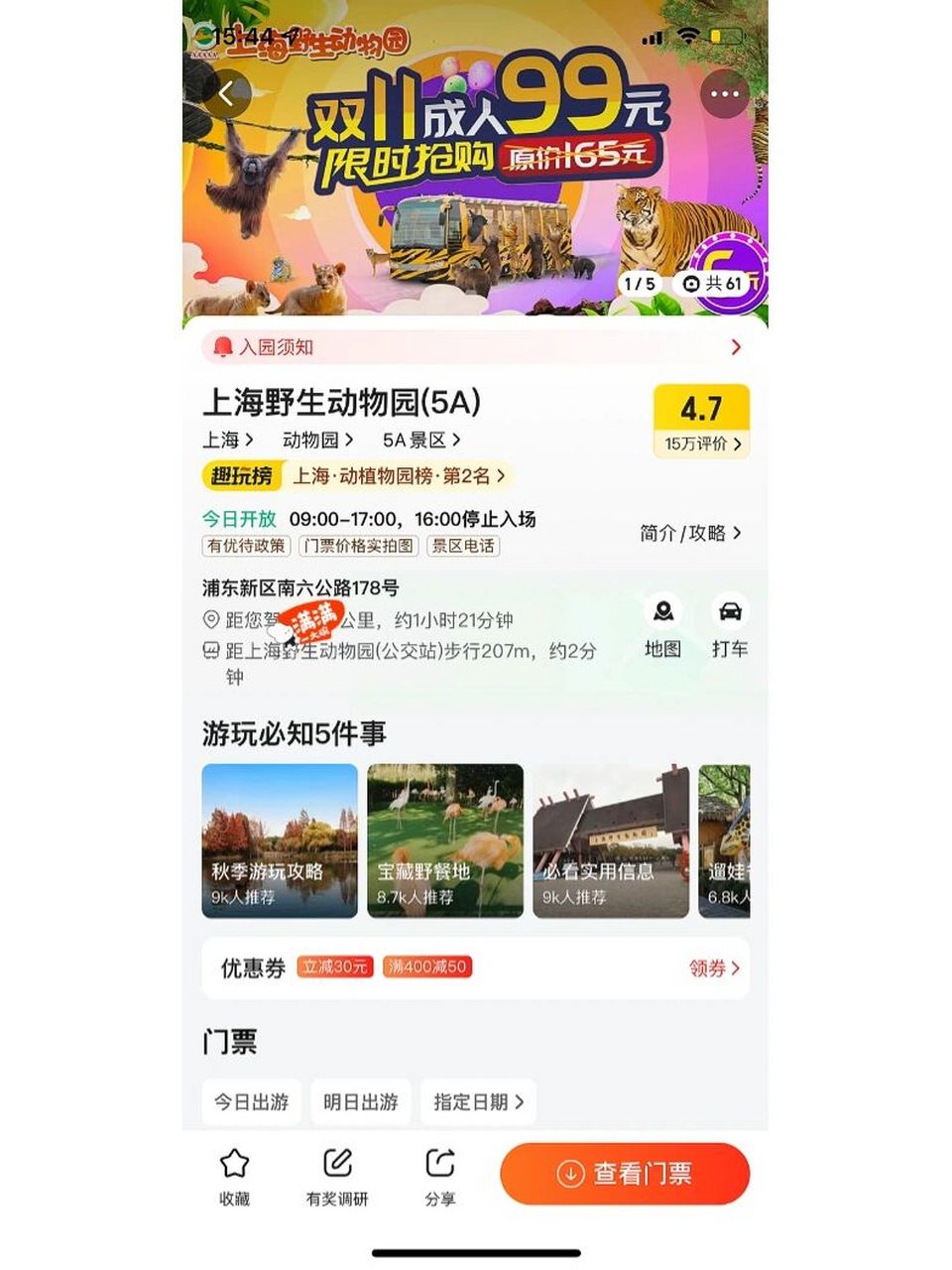Go back using the top-left arrow
952x1270 pixels.
coord(227,94)
